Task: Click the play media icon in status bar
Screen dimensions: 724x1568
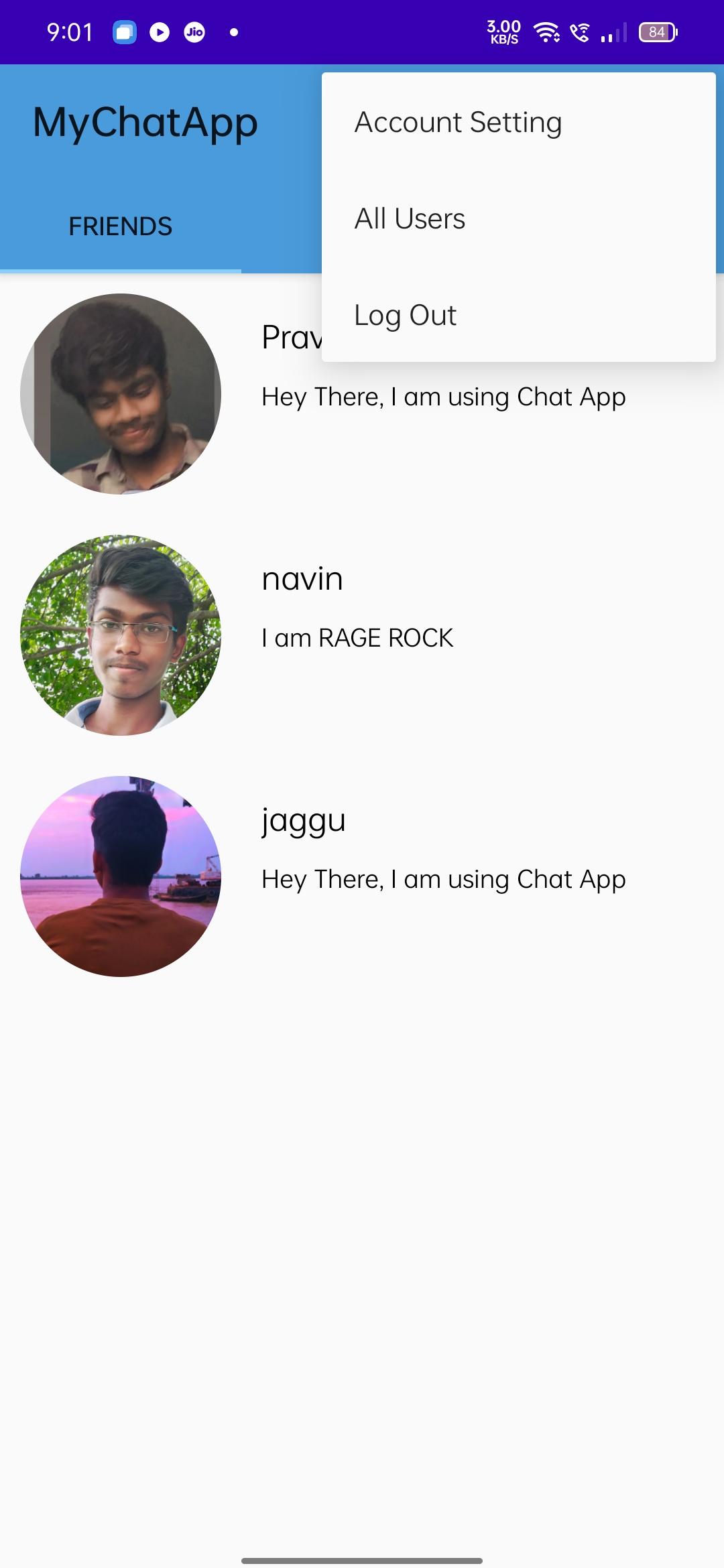Action: tap(159, 31)
